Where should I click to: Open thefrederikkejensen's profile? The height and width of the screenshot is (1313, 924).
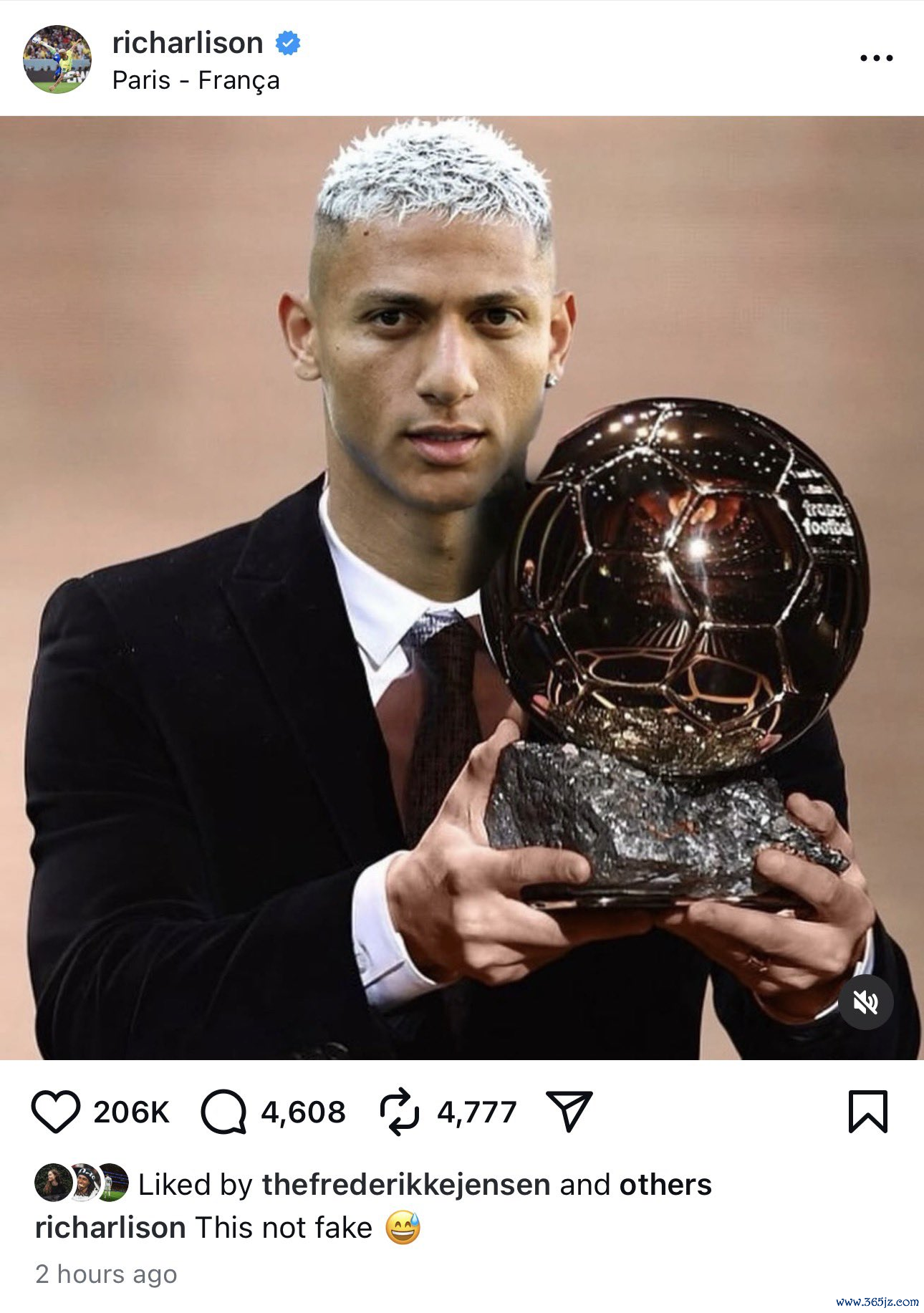405,1185
